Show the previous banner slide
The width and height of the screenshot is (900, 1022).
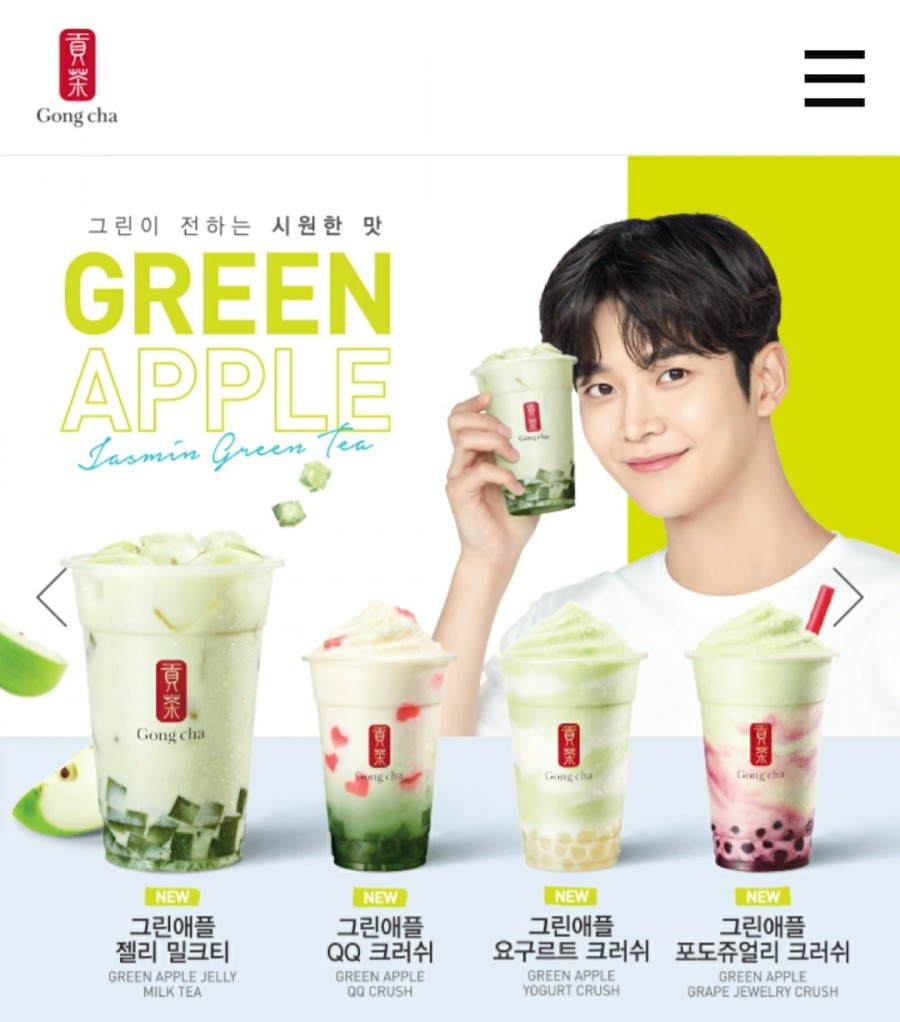51,597
